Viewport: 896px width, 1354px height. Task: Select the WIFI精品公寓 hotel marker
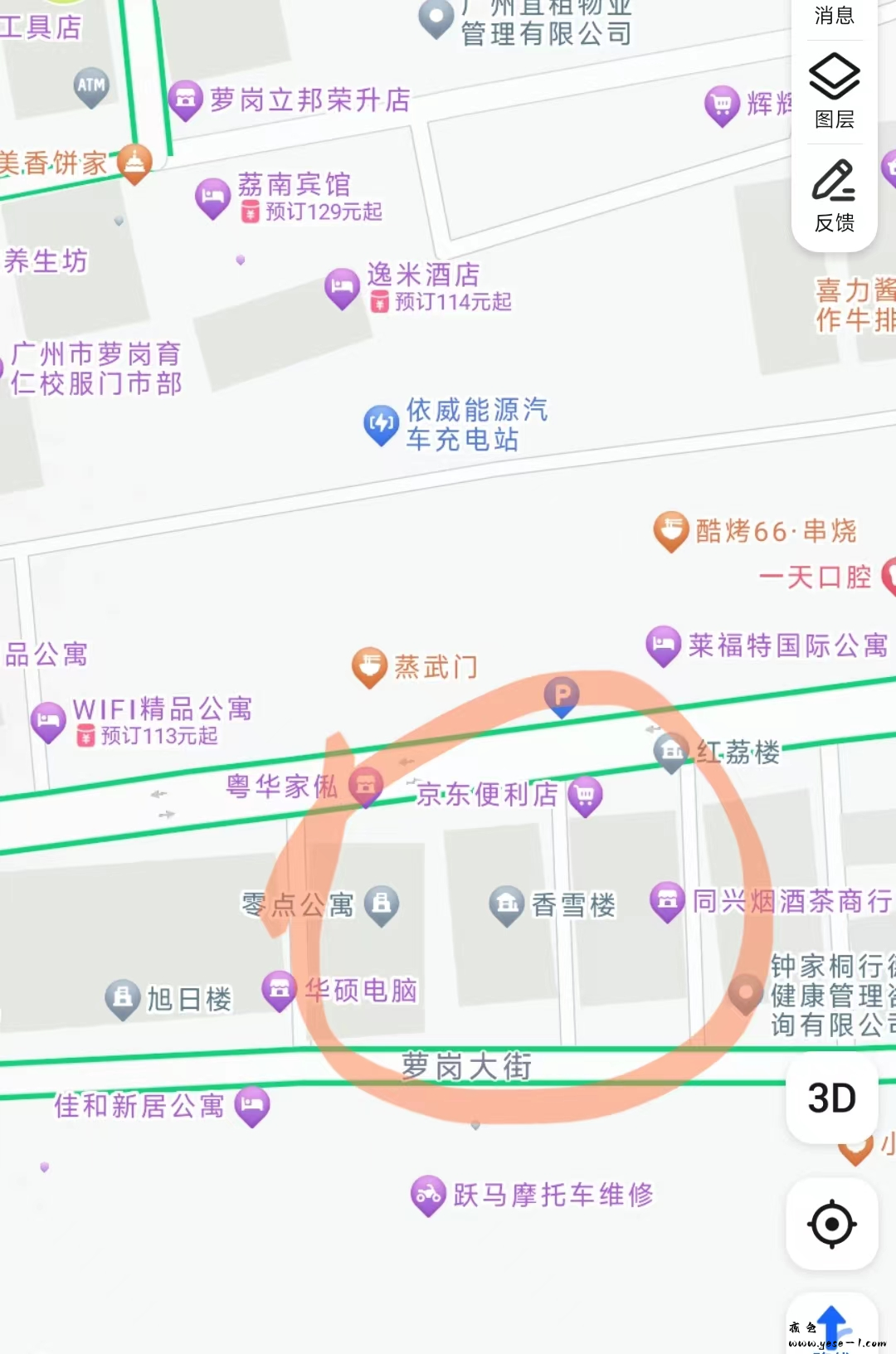[x=48, y=721]
